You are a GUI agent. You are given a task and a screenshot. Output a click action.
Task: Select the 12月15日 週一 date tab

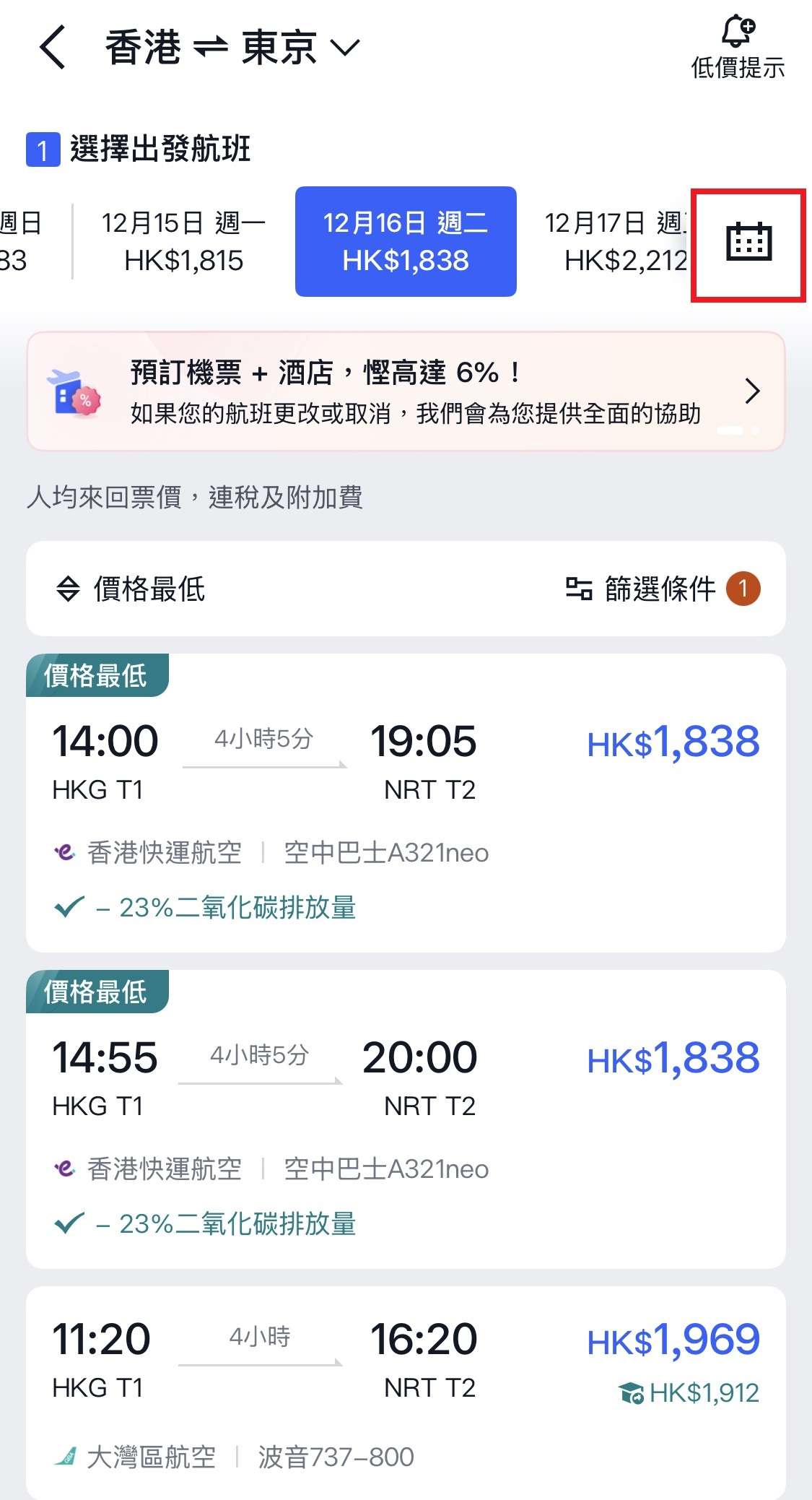point(183,241)
